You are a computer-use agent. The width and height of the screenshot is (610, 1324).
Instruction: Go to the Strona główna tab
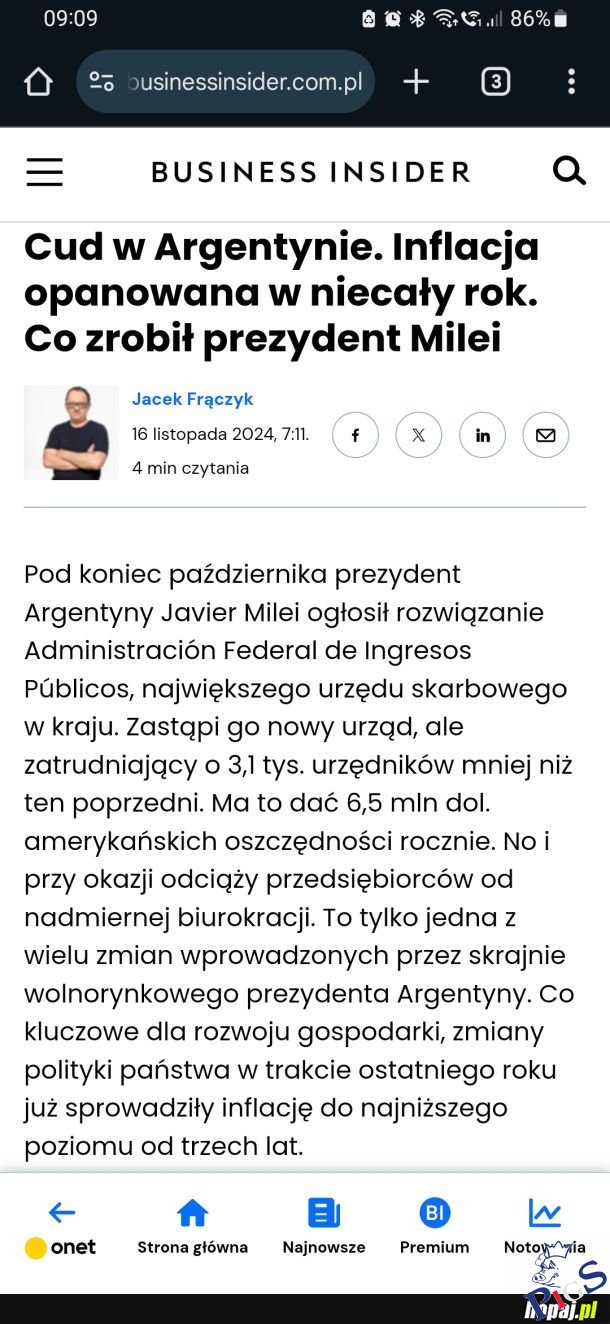[x=192, y=1229]
